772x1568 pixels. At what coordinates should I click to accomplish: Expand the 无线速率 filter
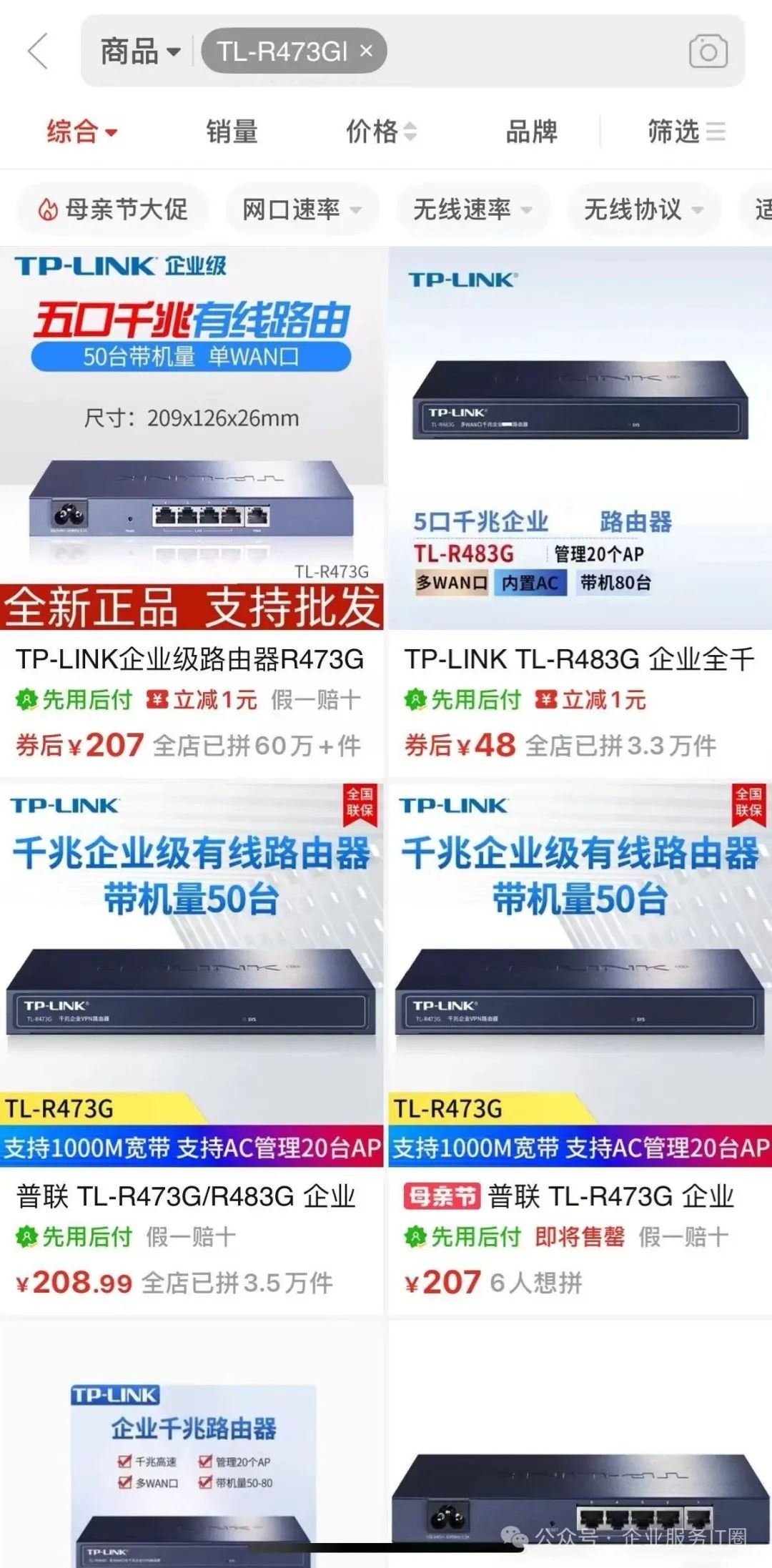click(x=472, y=209)
